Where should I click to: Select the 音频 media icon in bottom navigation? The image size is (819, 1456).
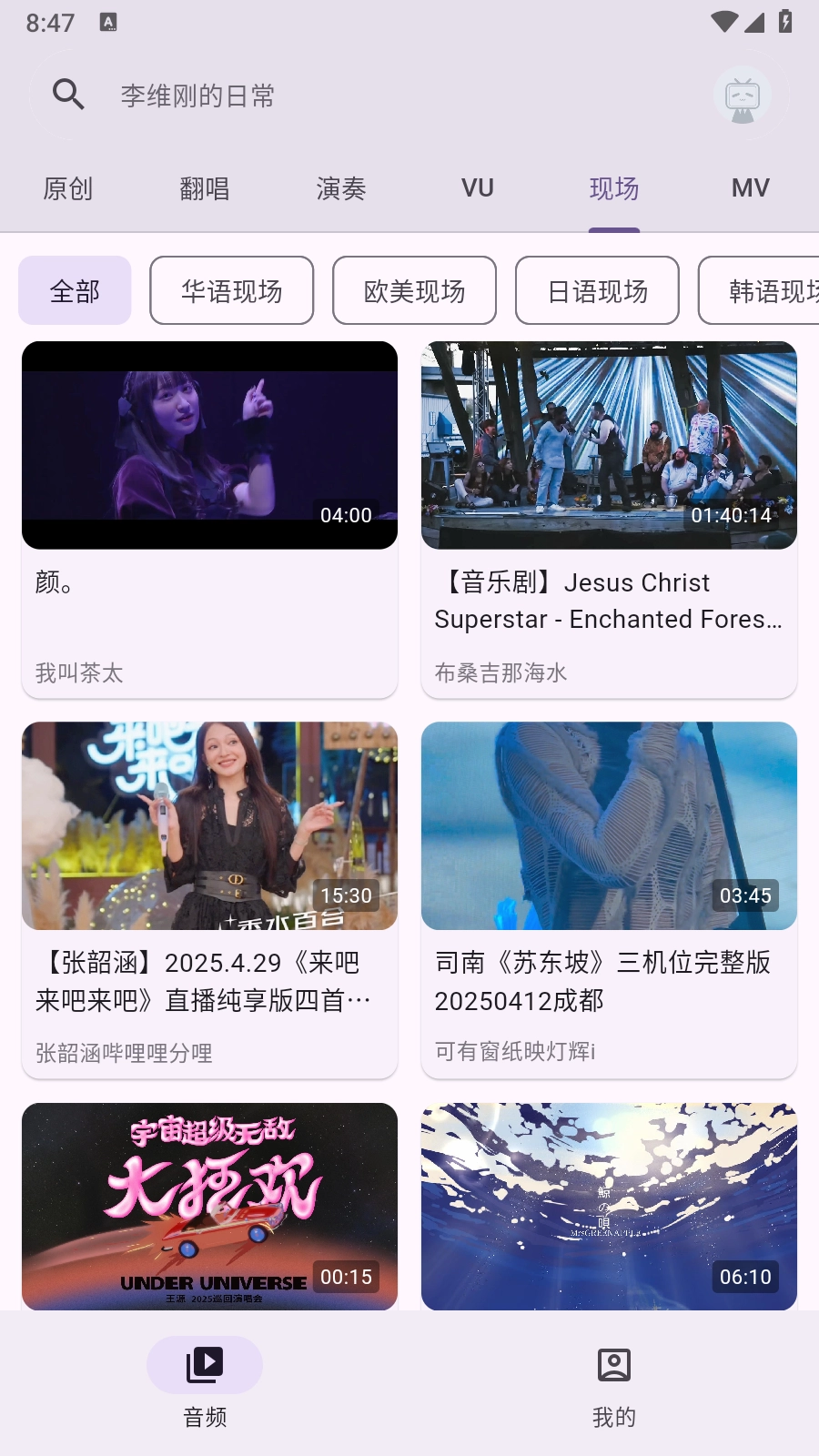coord(204,1364)
